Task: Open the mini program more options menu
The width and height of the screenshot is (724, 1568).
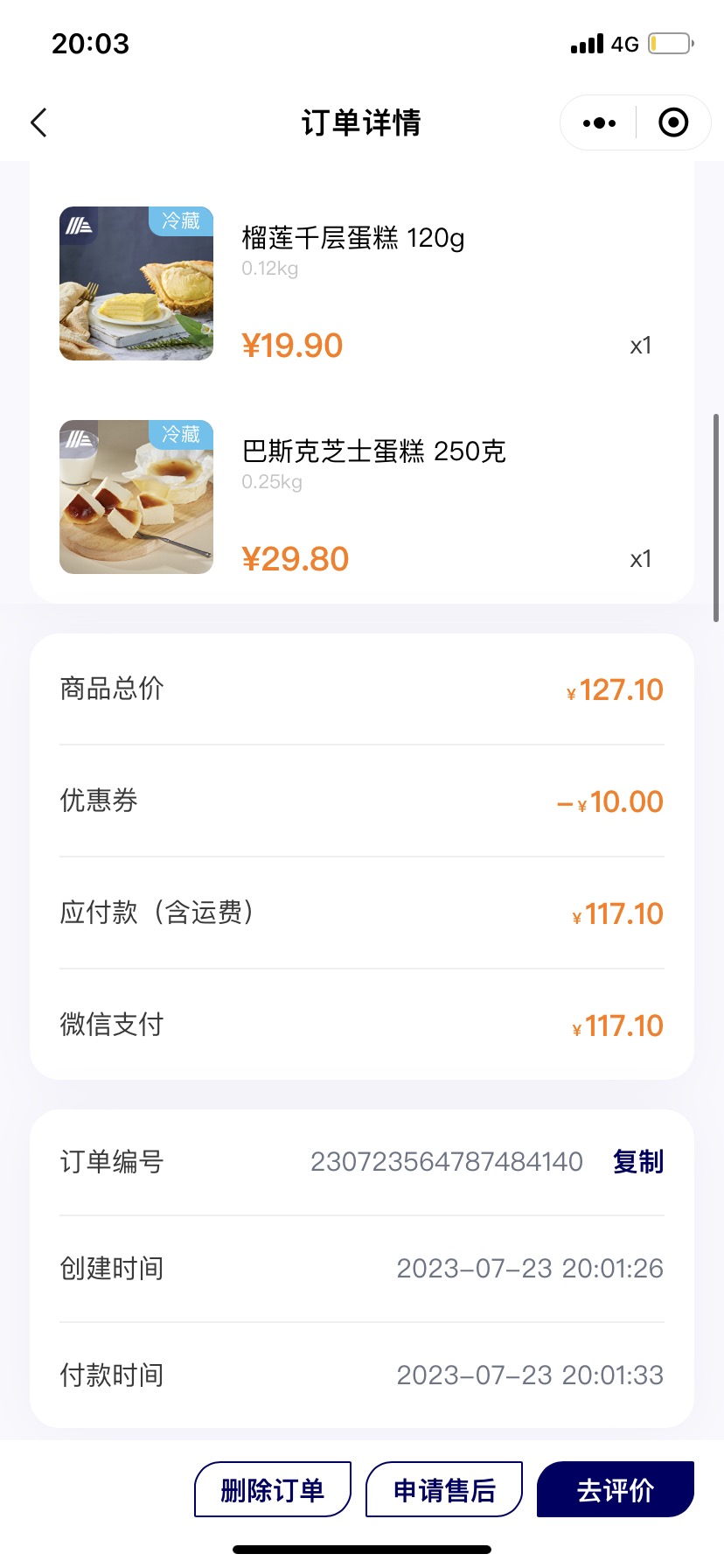Action: click(x=599, y=123)
